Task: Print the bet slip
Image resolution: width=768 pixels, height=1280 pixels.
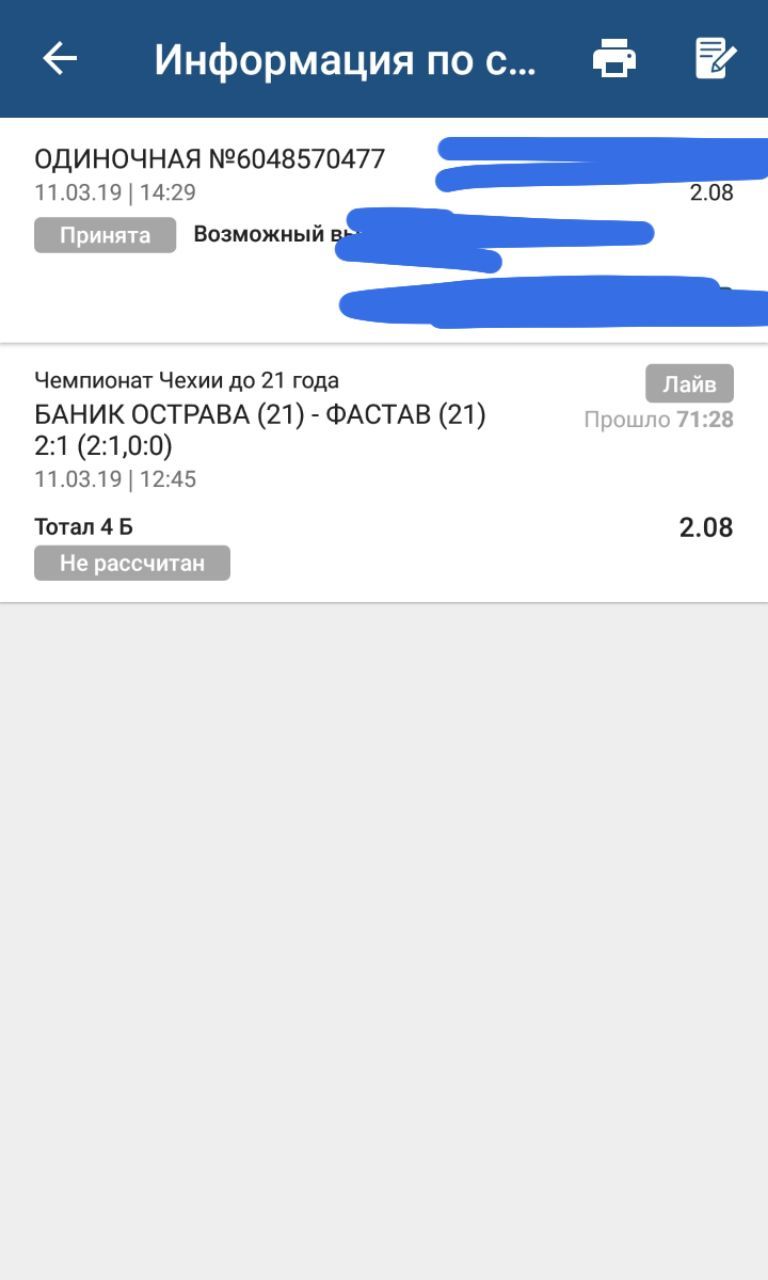Action: coord(614,59)
